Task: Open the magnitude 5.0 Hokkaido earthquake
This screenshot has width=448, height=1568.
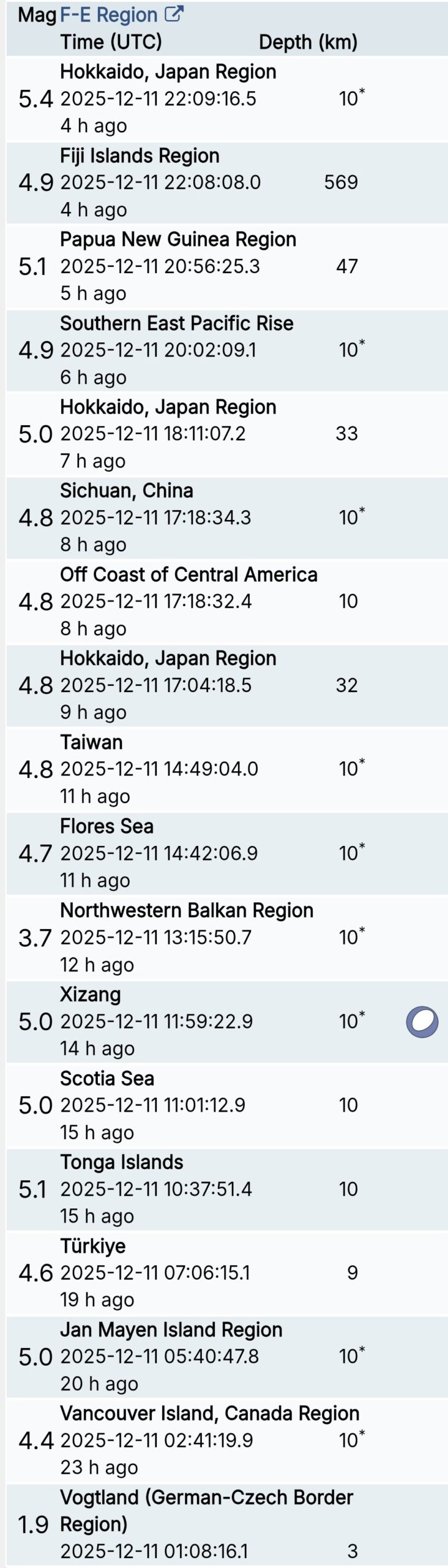Action: click(168, 407)
